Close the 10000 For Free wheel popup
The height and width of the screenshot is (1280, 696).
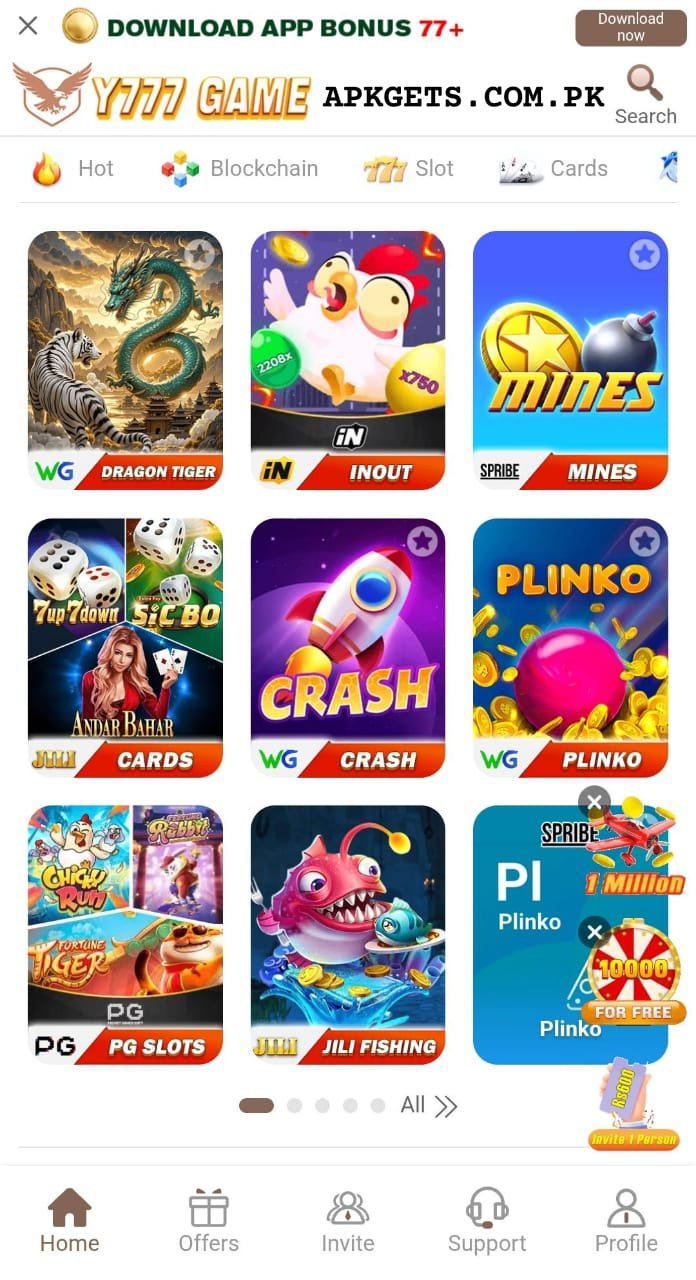click(595, 933)
